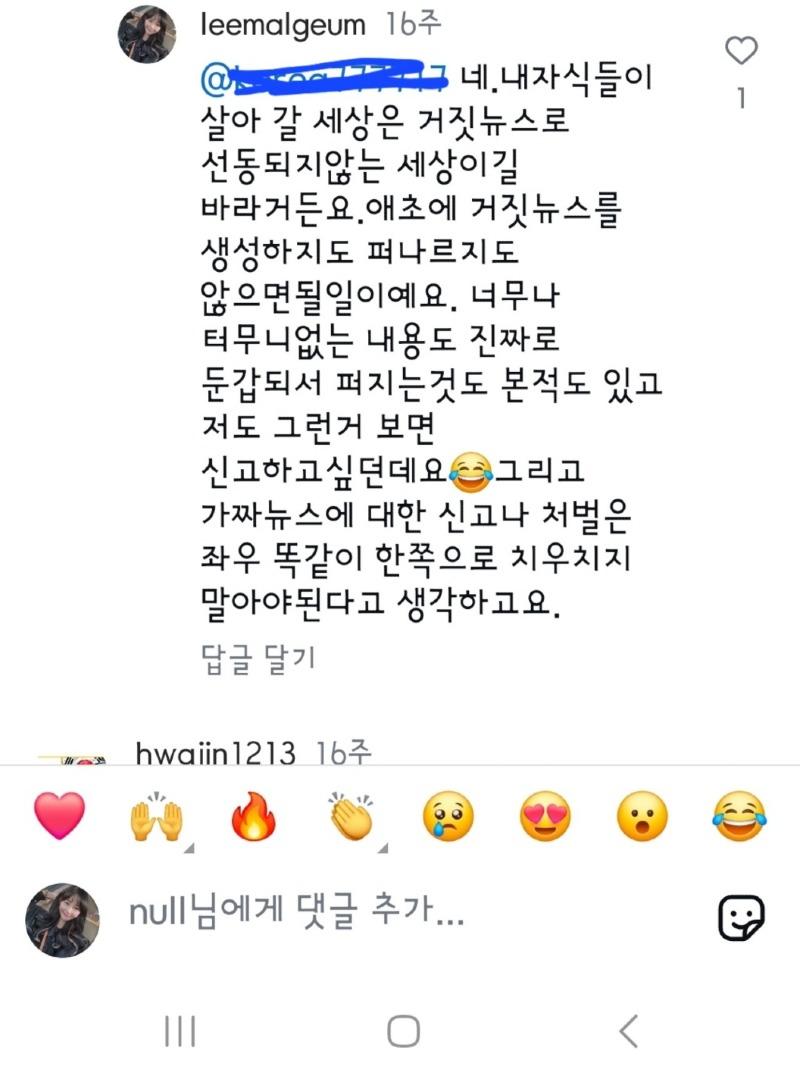The width and height of the screenshot is (800, 1080).
Task: Open the mentioned user's tagged handle
Action: coord(328,77)
